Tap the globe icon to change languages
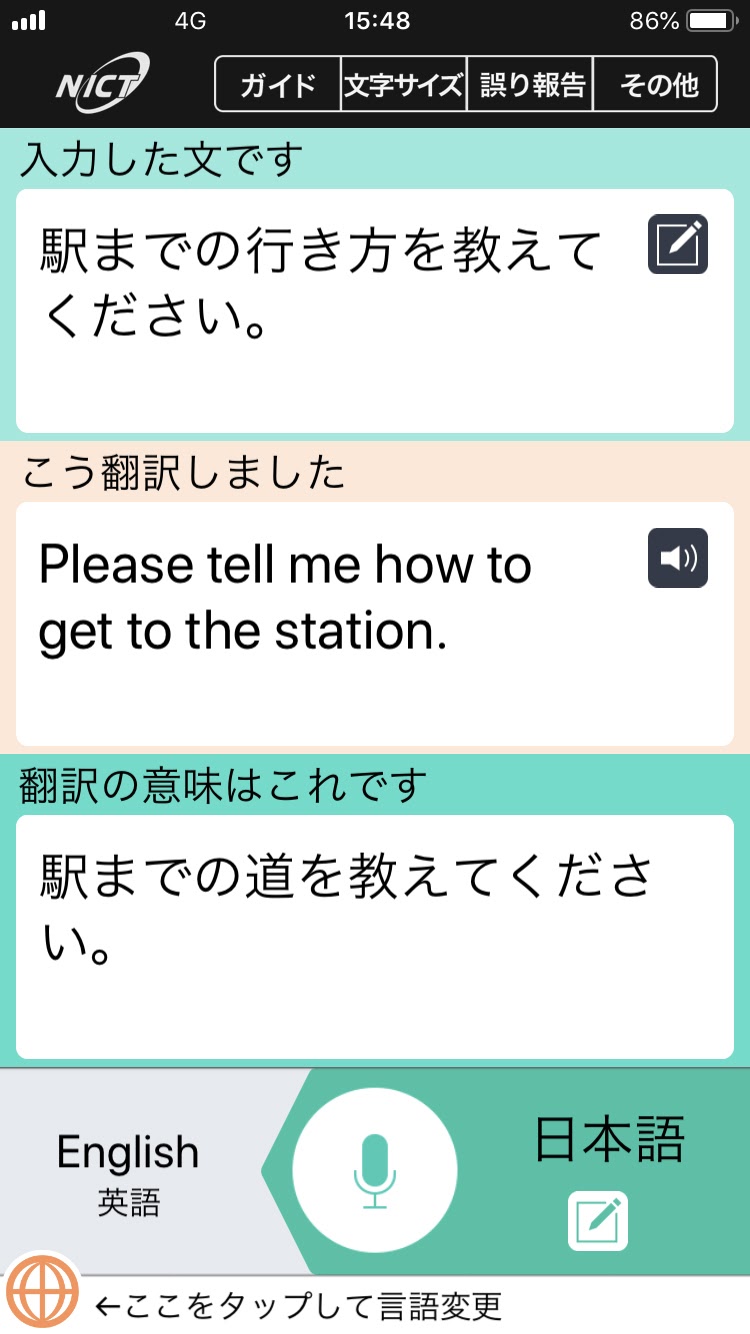750x1334 pixels. click(44, 1290)
